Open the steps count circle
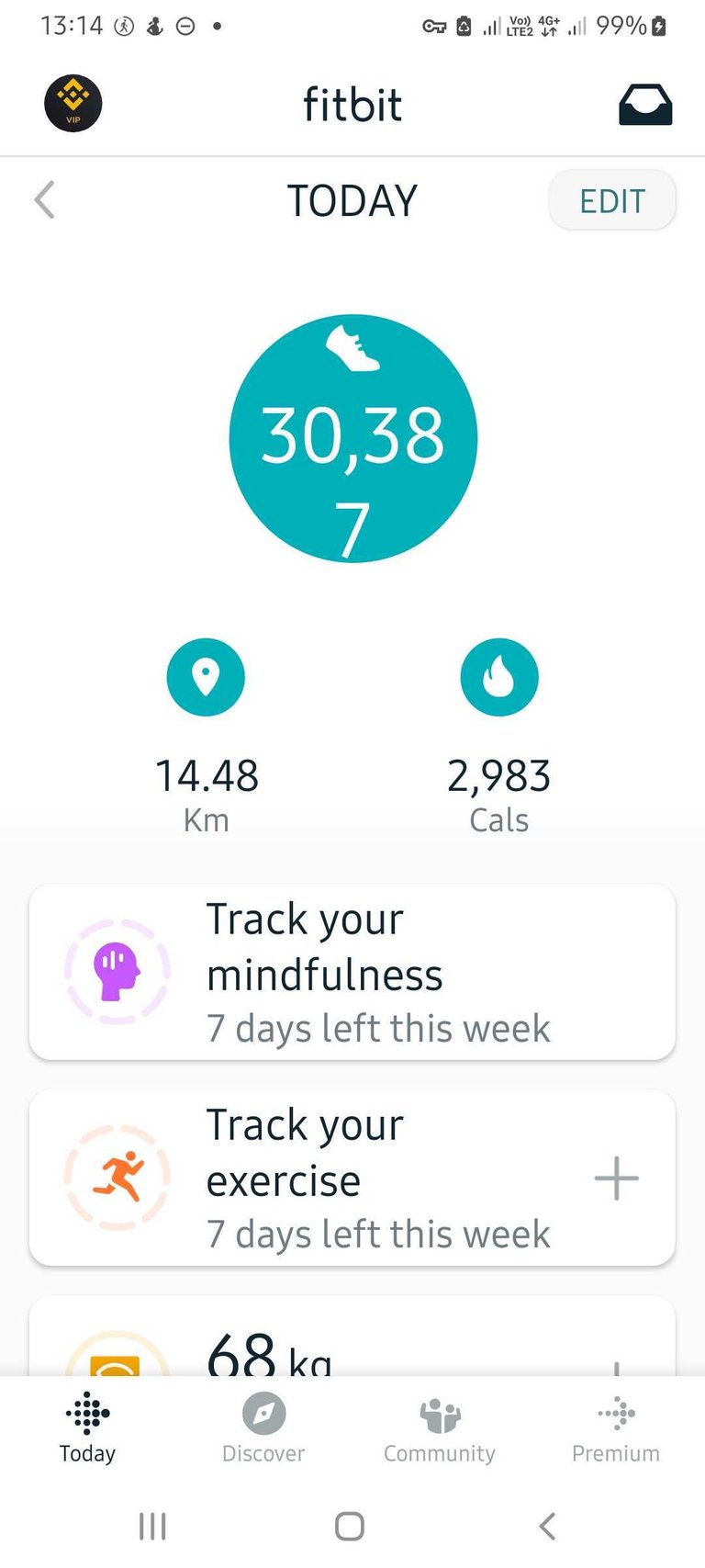 pyautogui.click(x=352, y=439)
